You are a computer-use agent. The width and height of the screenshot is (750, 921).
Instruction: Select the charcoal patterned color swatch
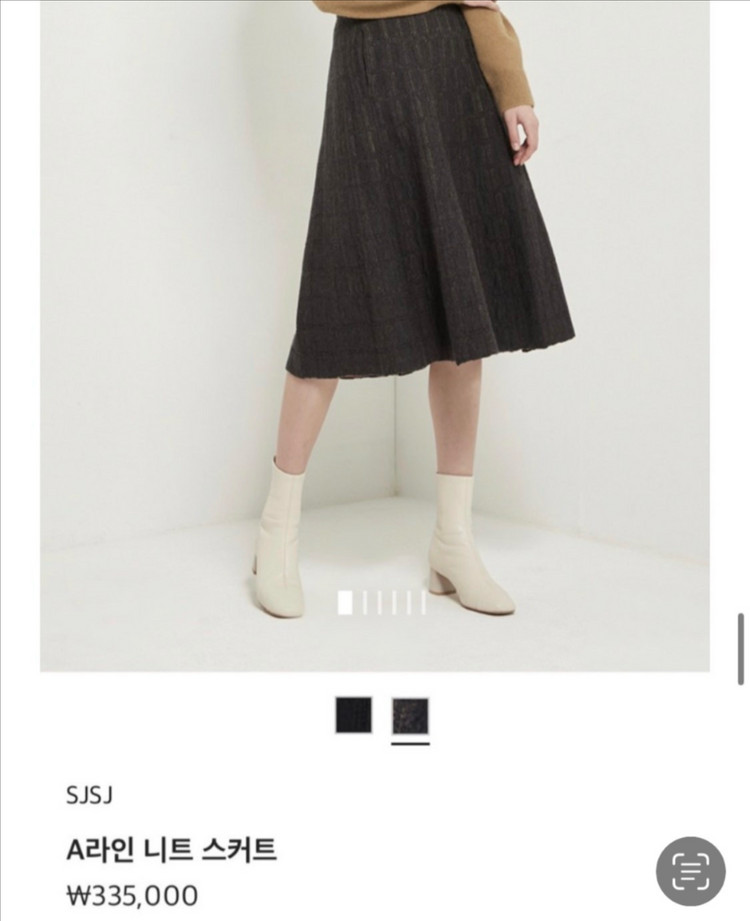[x=410, y=716]
